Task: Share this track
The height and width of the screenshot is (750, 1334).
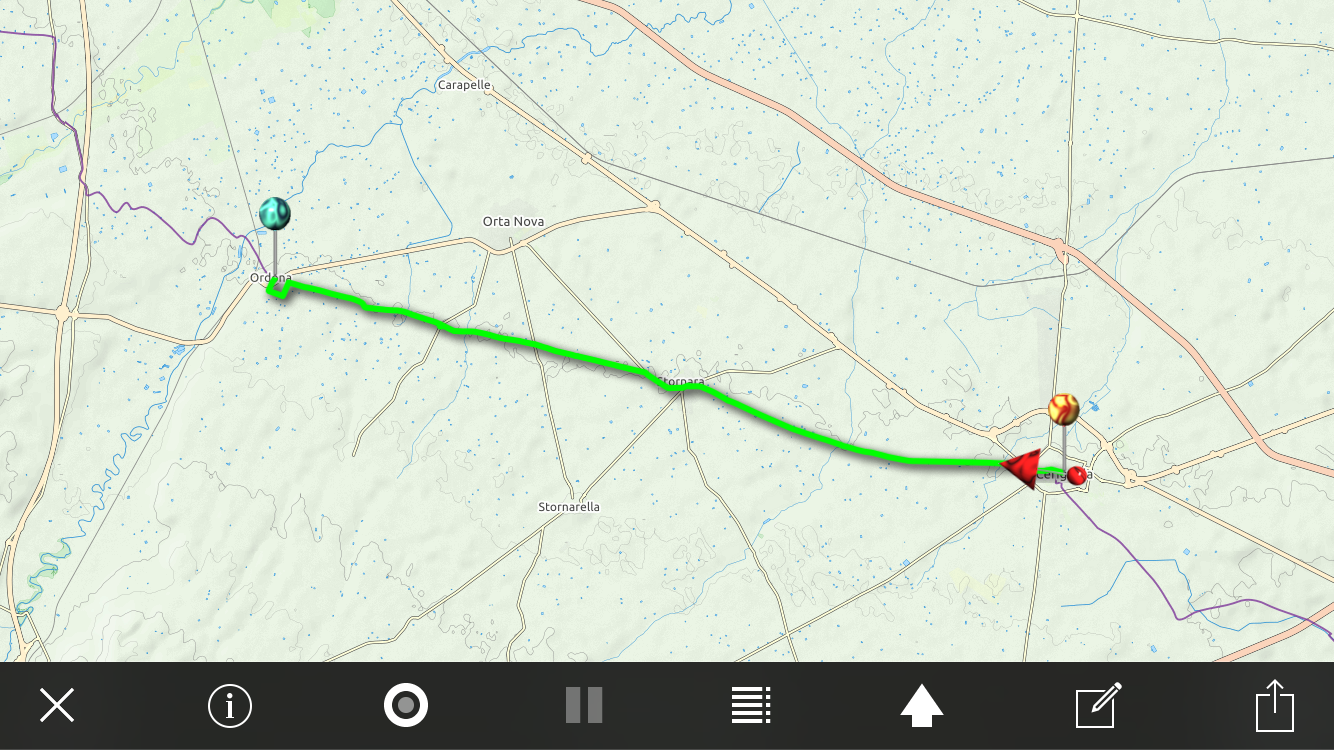Action: click(1275, 706)
